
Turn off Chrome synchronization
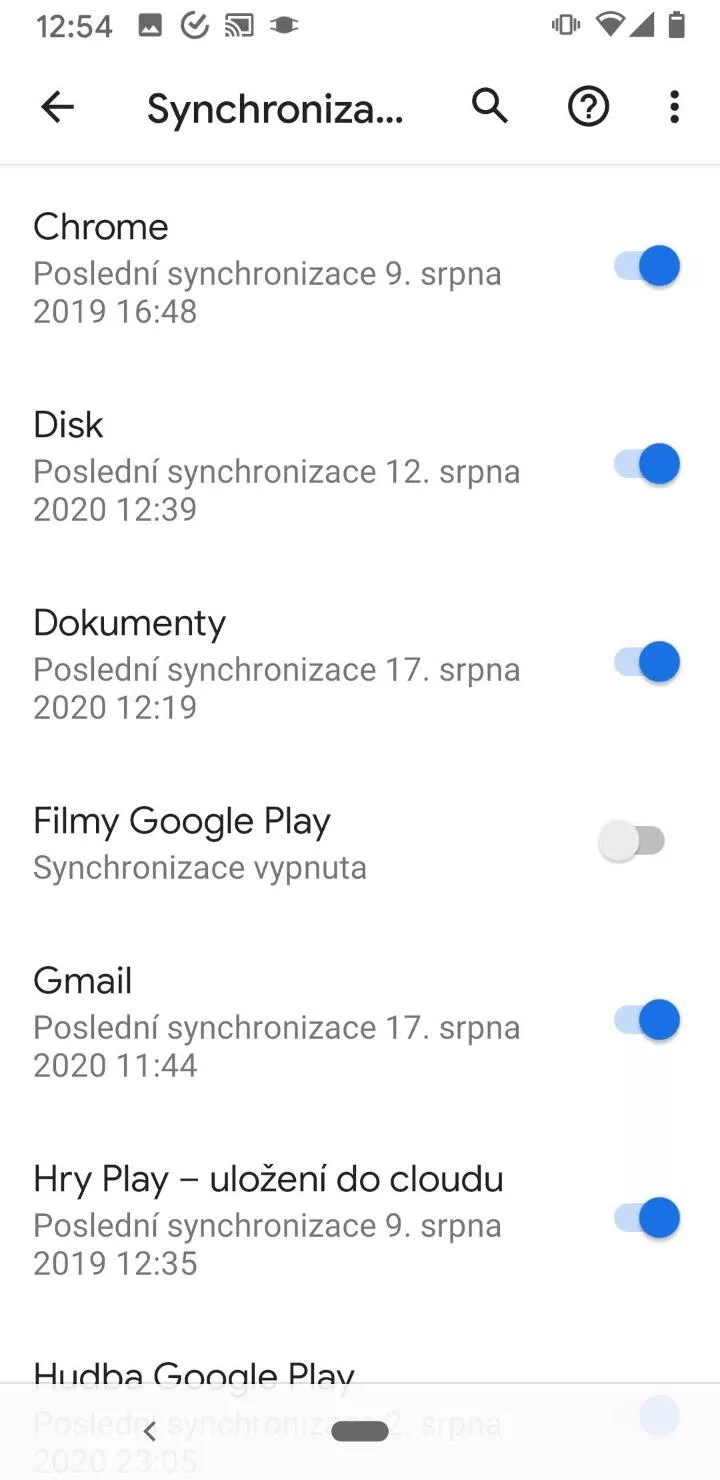(x=646, y=266)
